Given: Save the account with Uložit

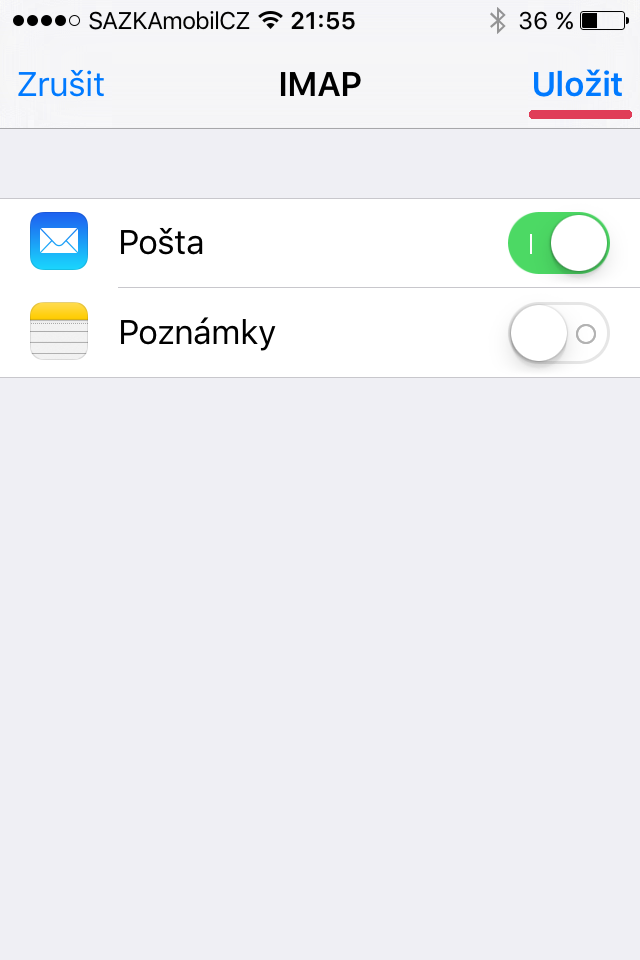Looking at the screenshot, I should click(x=577, y=85).
